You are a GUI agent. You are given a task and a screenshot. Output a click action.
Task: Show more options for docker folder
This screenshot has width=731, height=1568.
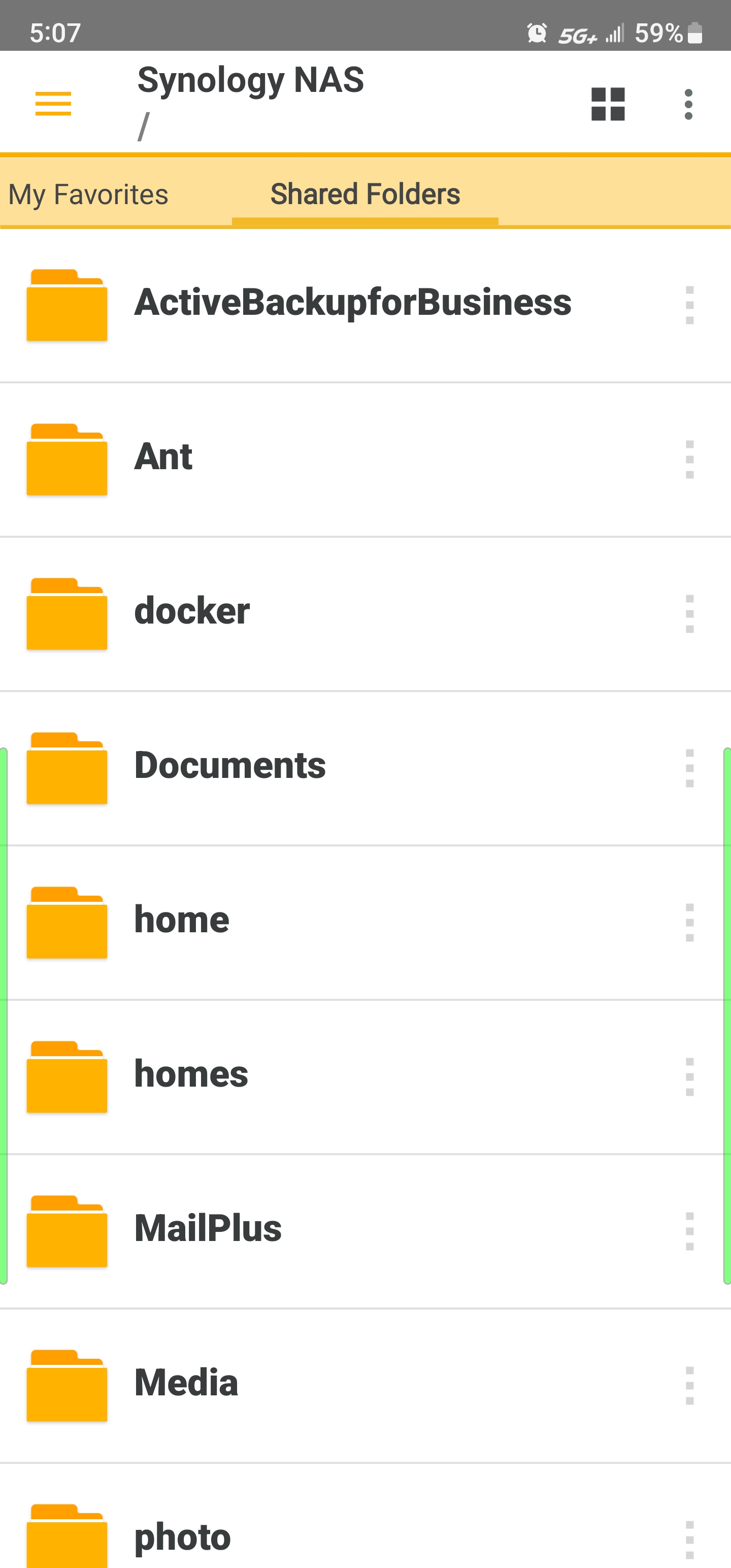tap(689, 613)
